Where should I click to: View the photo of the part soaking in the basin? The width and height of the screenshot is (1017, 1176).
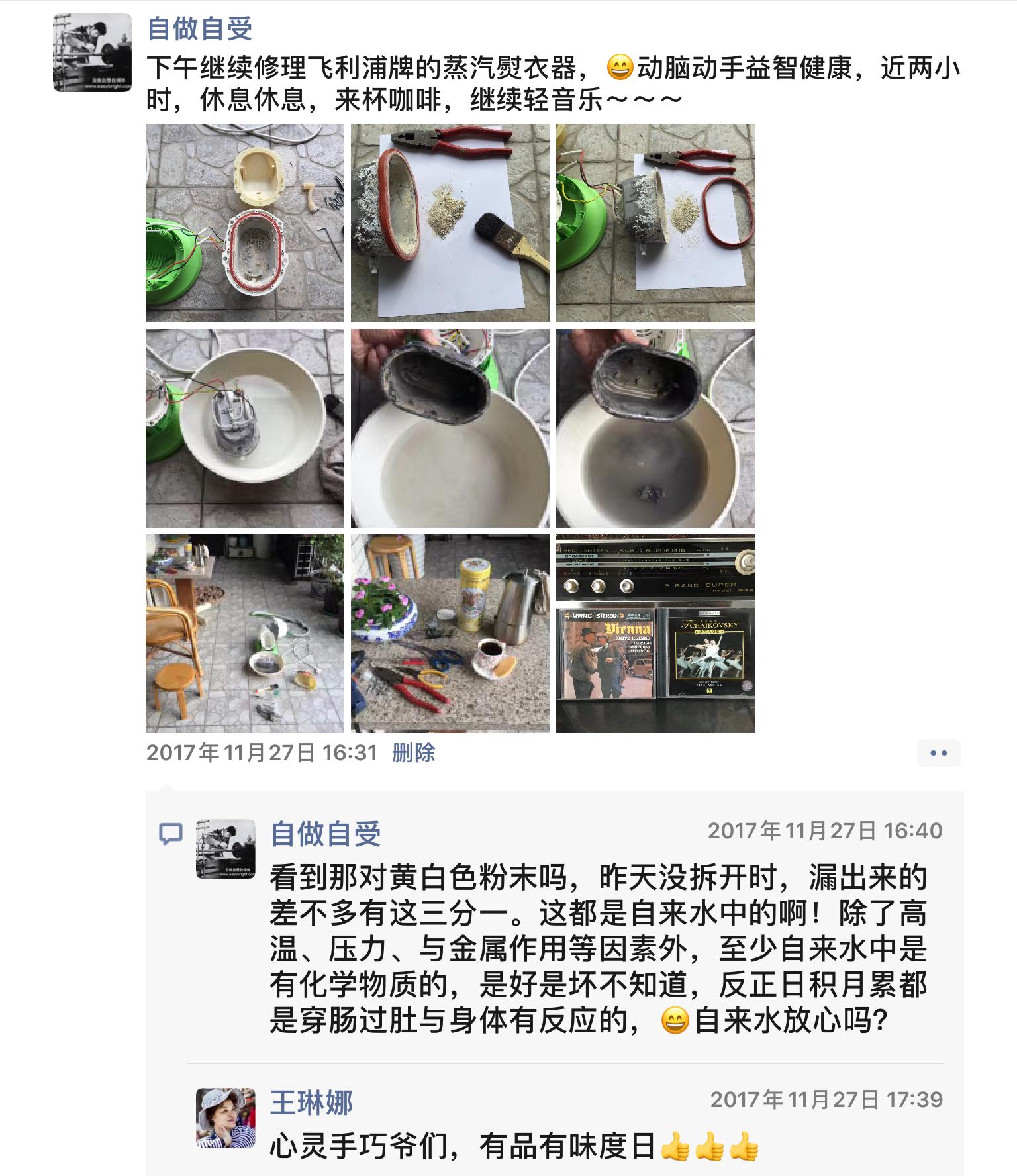point(245,428)
